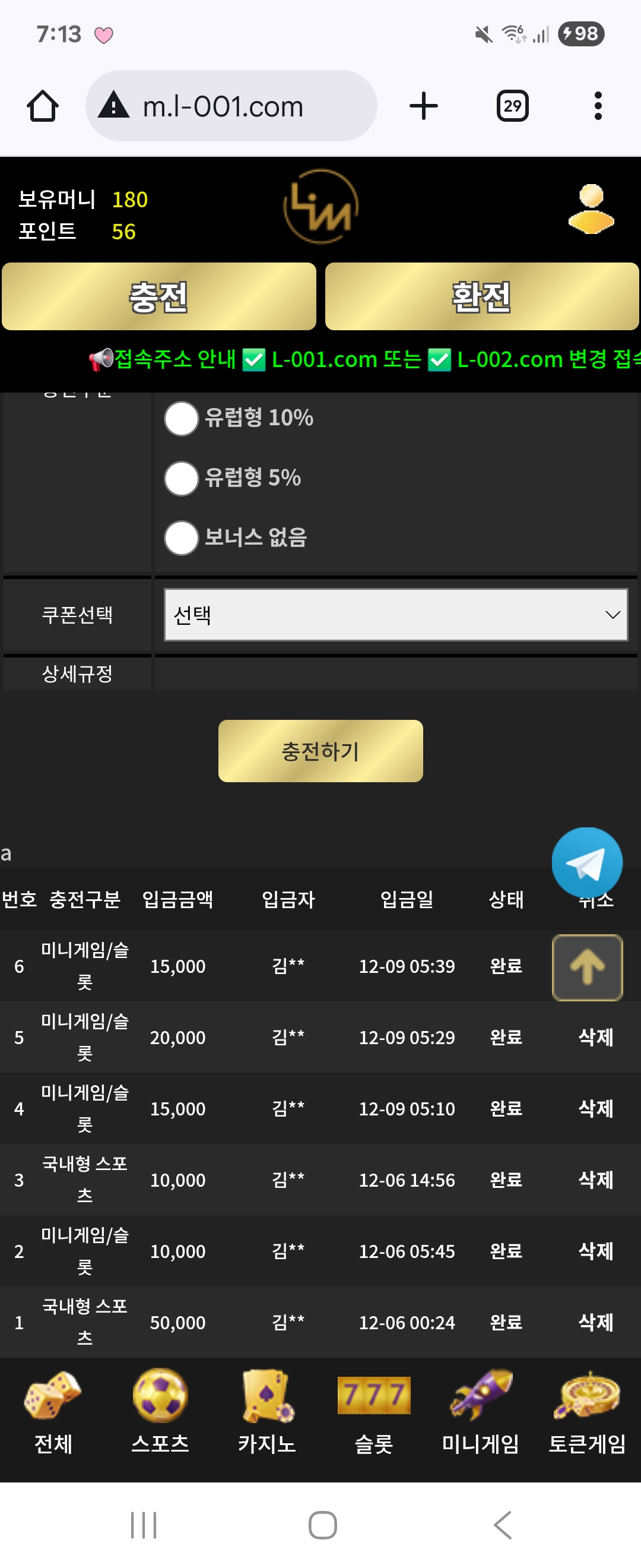Open the tab switcher showing 29 tabs
Viewport: 641px width, 1568px height.
click(512, 105)
